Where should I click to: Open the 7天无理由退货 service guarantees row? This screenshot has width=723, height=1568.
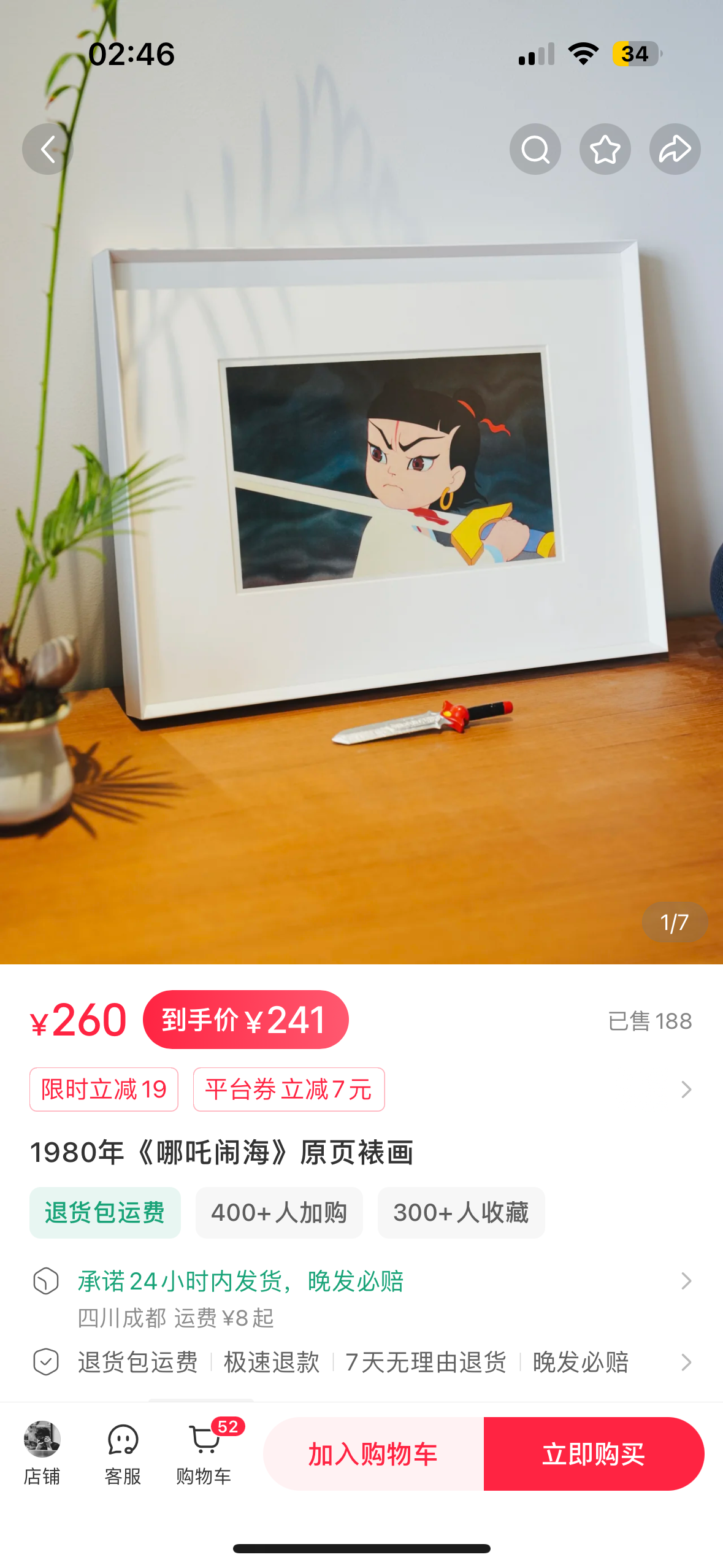[361, 1362]
